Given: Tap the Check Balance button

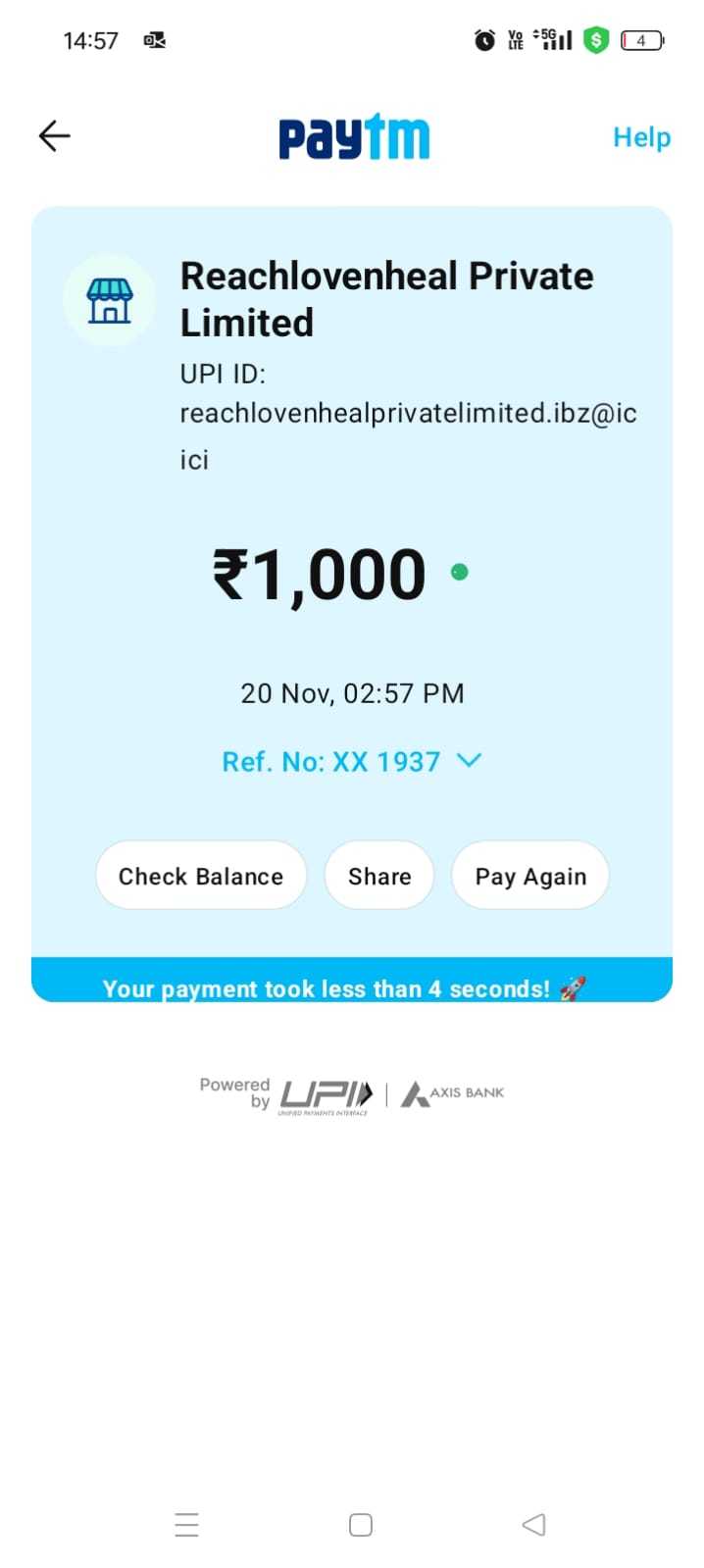Looking at the screenshot, I should click(201, 875).
